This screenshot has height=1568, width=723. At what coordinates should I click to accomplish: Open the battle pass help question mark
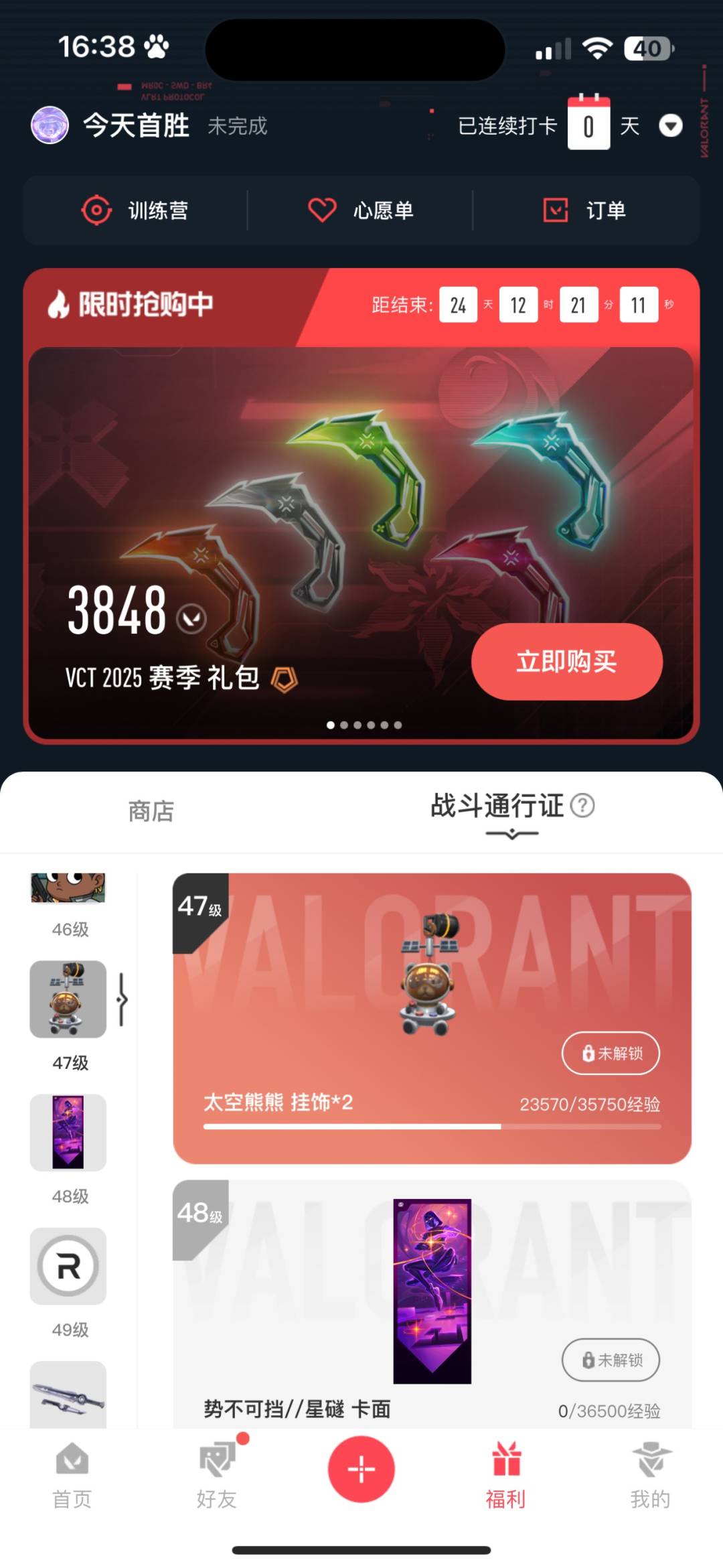pyautogui.click(x=582, y=805)
